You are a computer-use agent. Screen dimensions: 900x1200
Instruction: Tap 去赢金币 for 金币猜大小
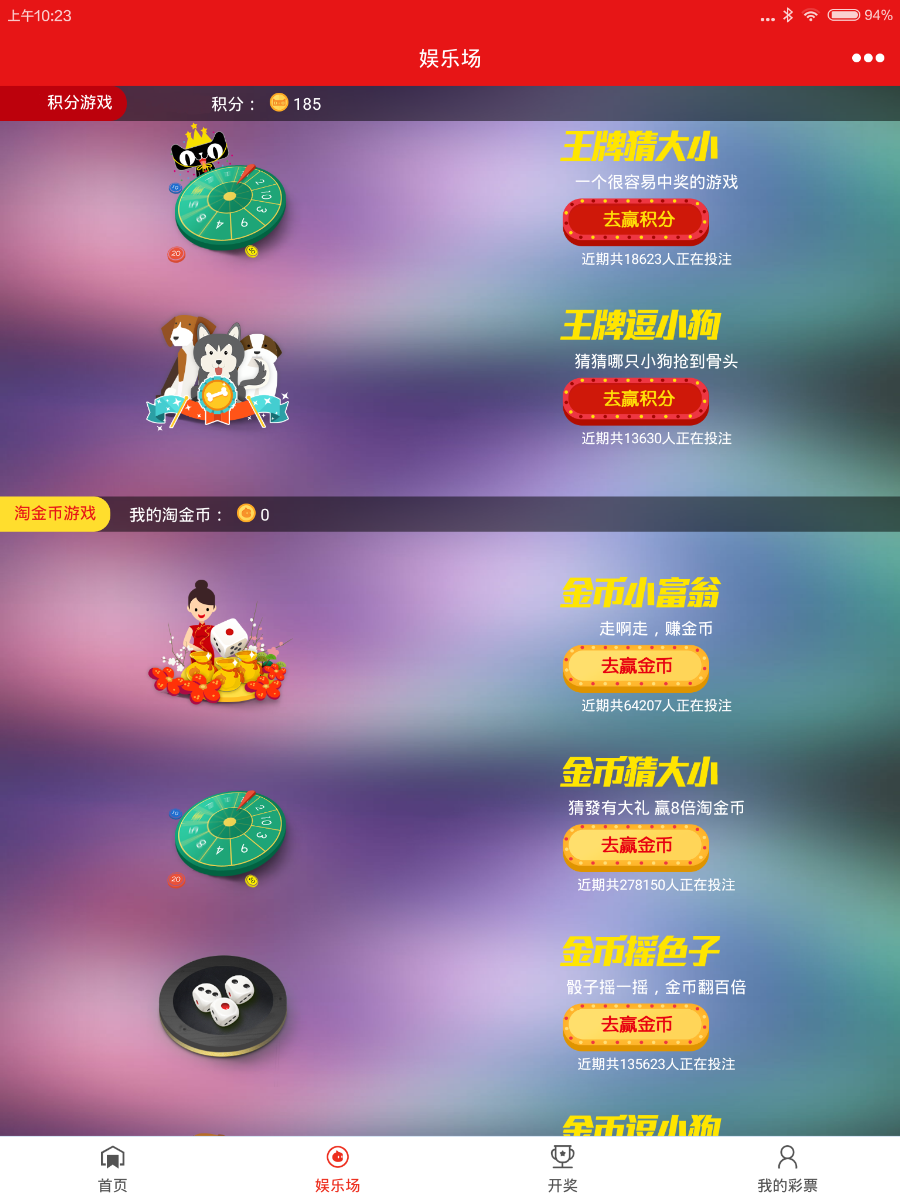pyautogui.click(x=636, y=846)
